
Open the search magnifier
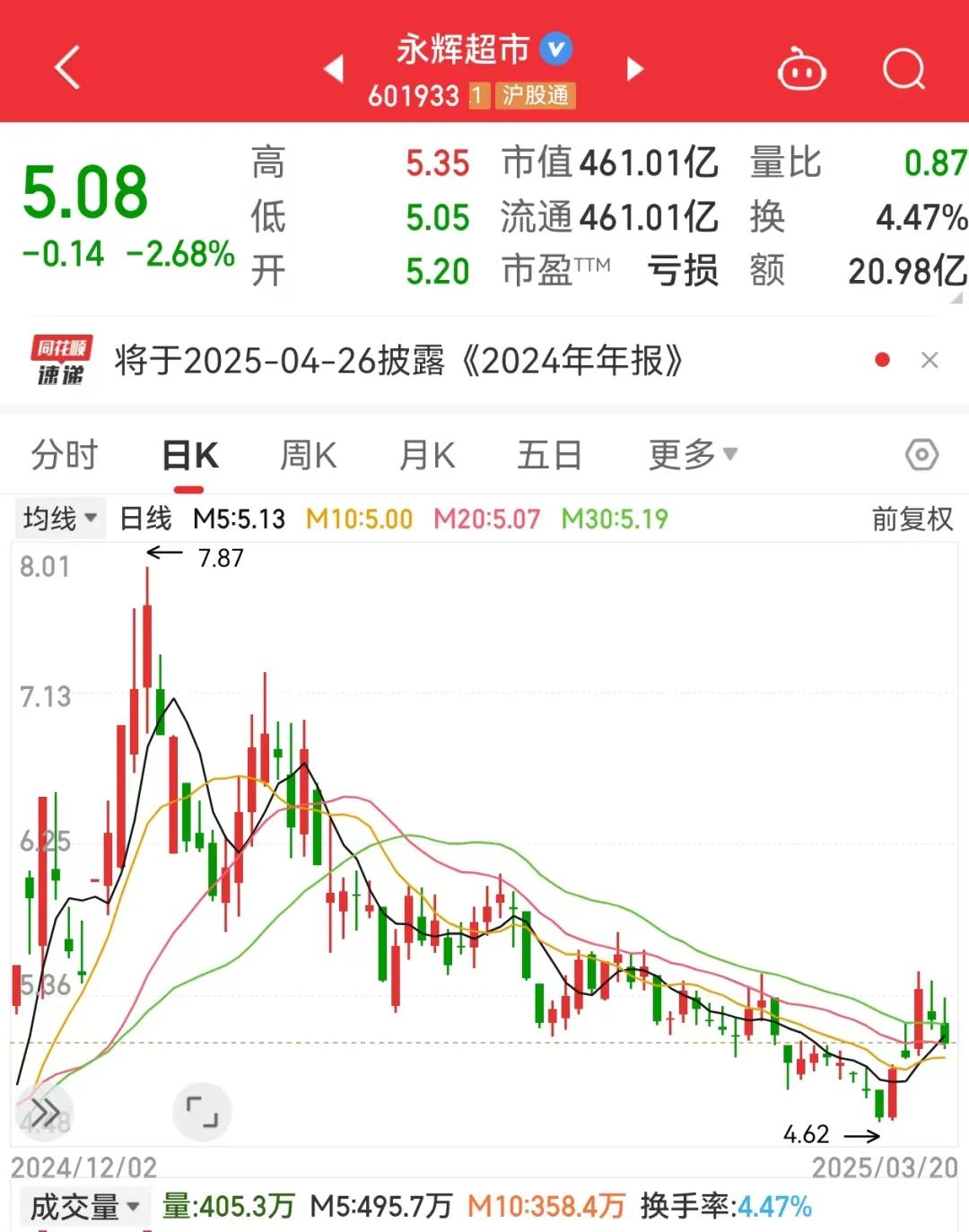[903, 69]
